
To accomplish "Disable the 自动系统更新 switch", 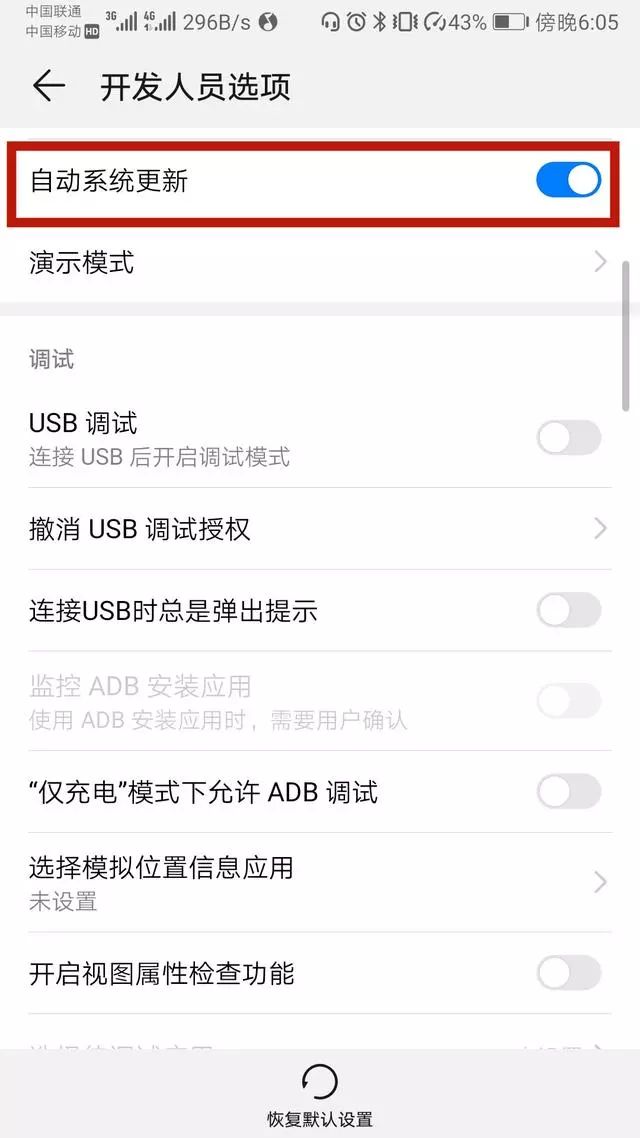I will click(568, 181).
